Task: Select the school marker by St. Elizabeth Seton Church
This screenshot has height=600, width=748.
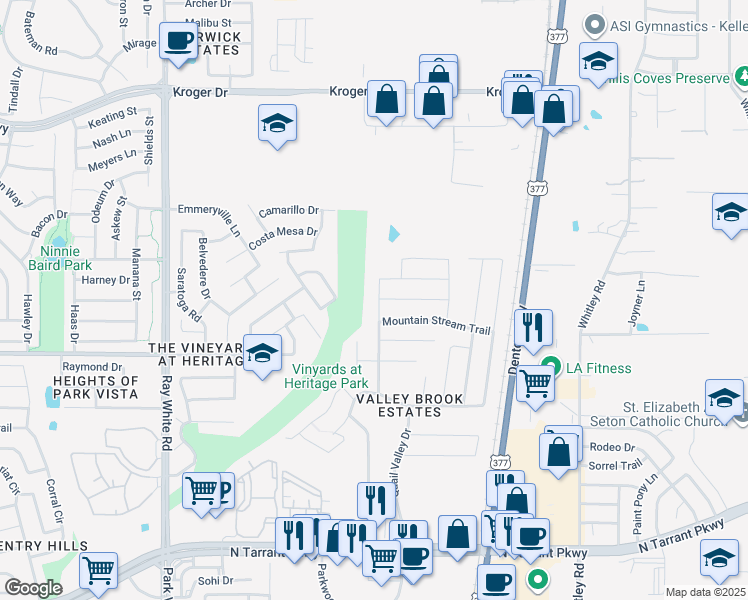Action: point(722,399)
